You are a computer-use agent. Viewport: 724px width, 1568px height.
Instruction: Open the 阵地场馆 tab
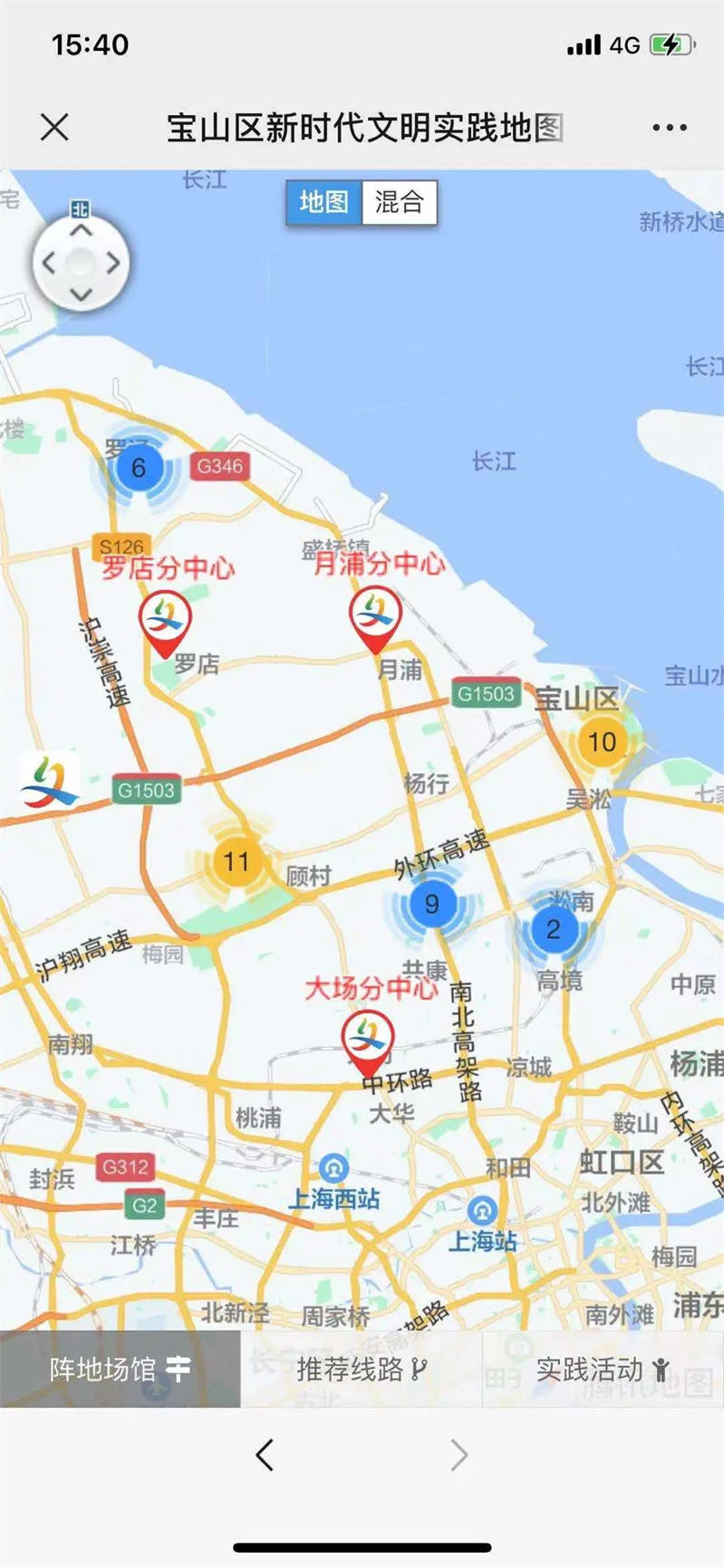coord(120,1369)
